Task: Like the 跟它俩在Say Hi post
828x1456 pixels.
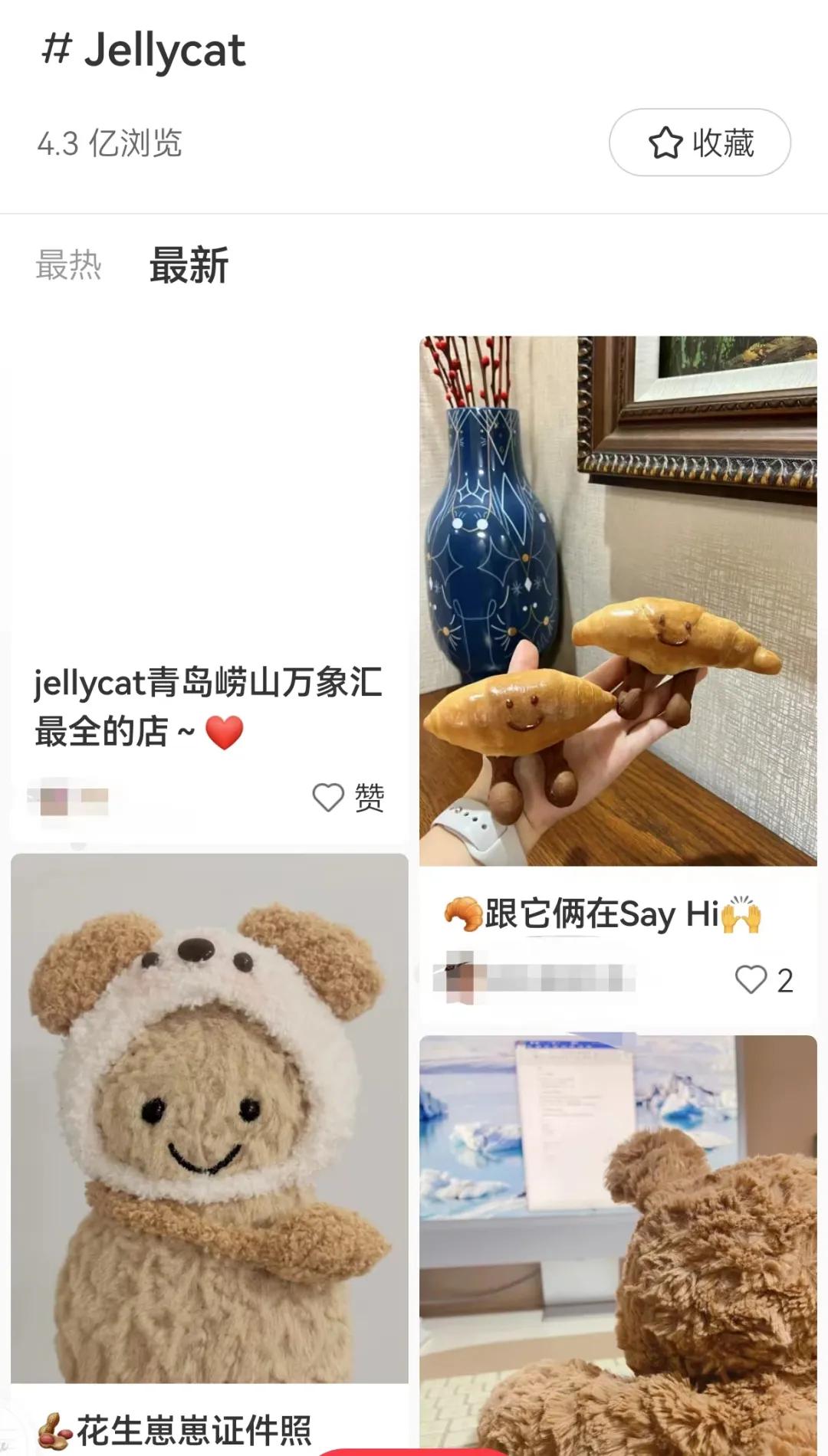Action: [x=763, y=979]
